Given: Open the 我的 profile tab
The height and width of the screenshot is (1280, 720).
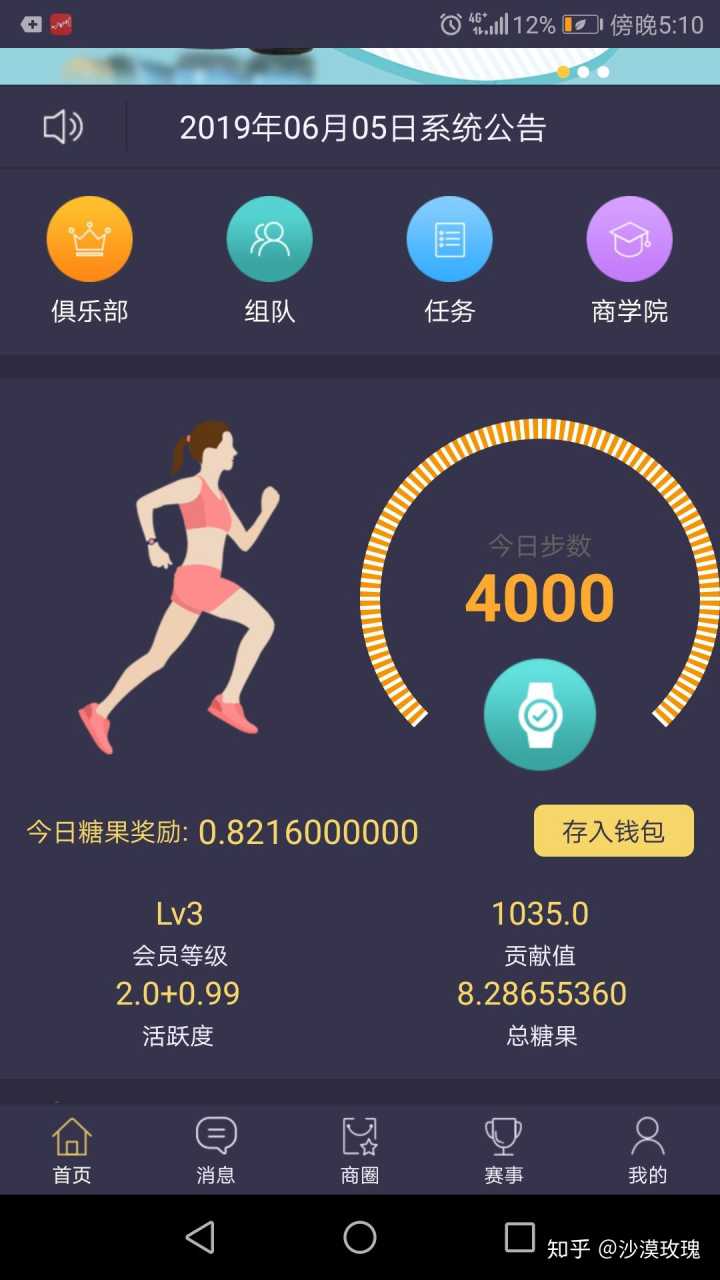Looking at the screenshot, I should (647, 1150).
